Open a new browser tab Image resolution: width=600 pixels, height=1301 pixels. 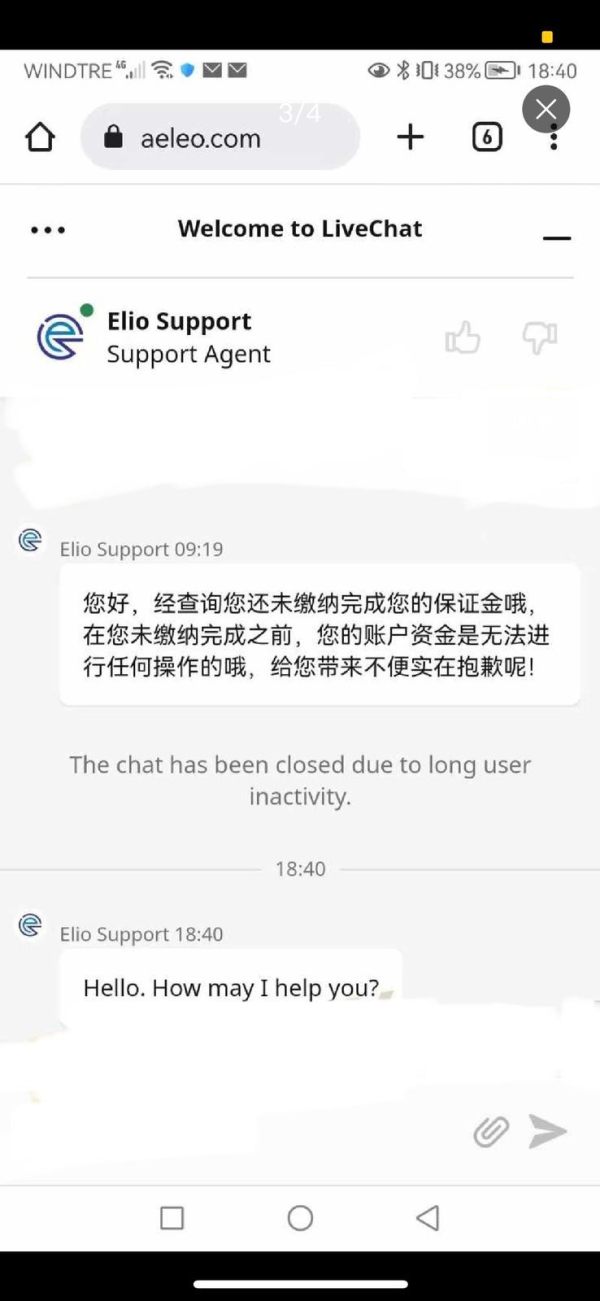[x=411, y=137]
